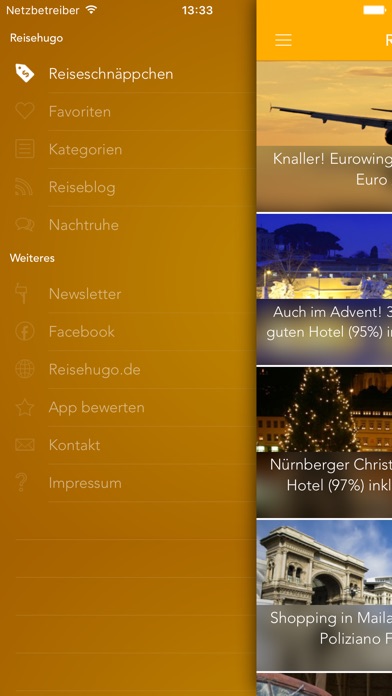Tap App bewerten

[128, 407]
